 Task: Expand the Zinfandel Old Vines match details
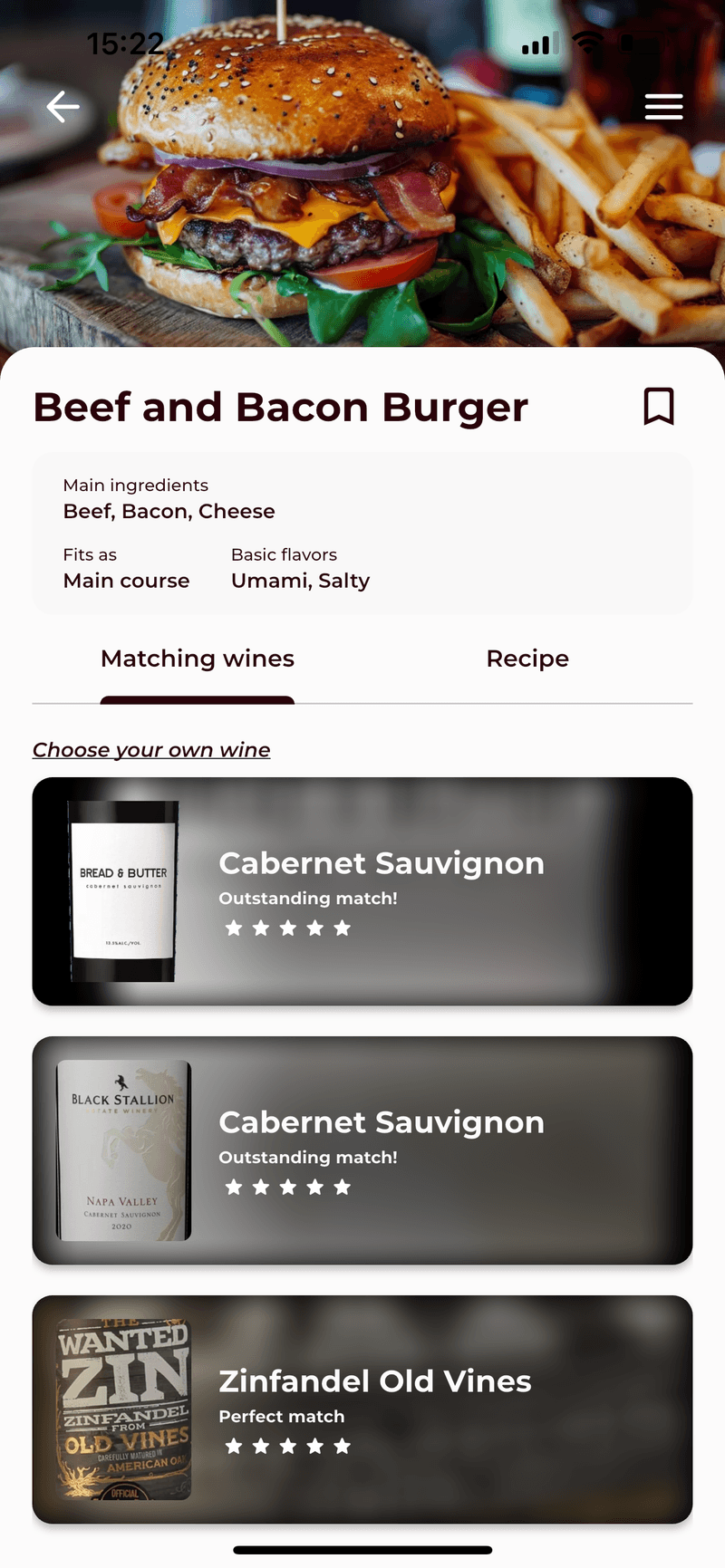pyautogui.click(x=362, y=1409)
